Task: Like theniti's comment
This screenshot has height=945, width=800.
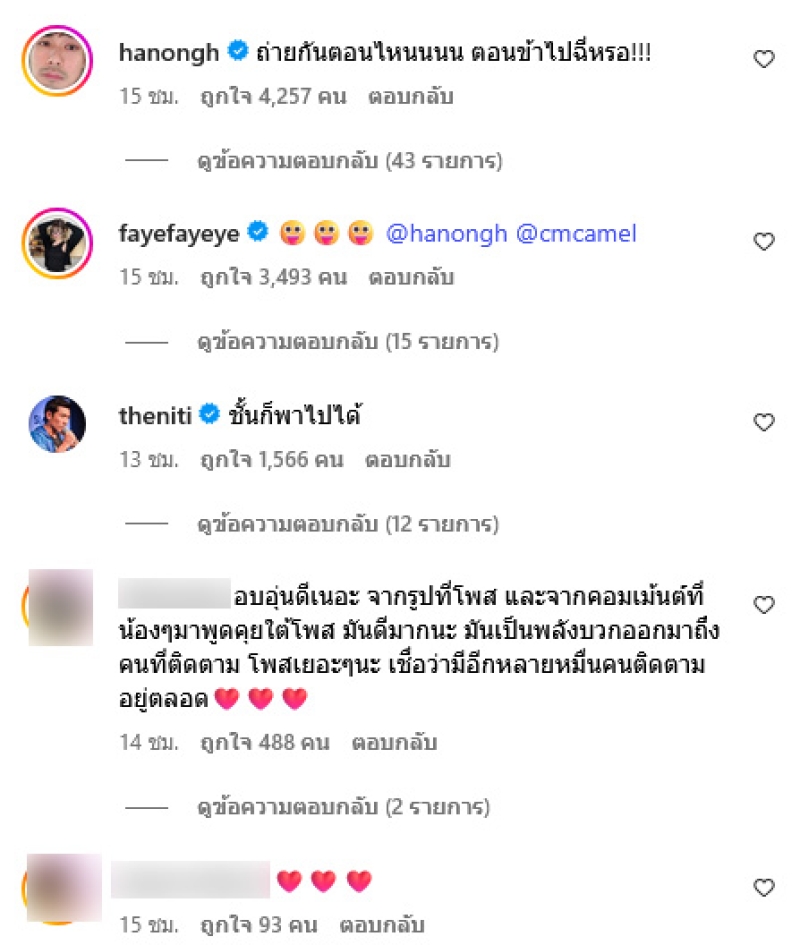Action: [x=763, y=422]
